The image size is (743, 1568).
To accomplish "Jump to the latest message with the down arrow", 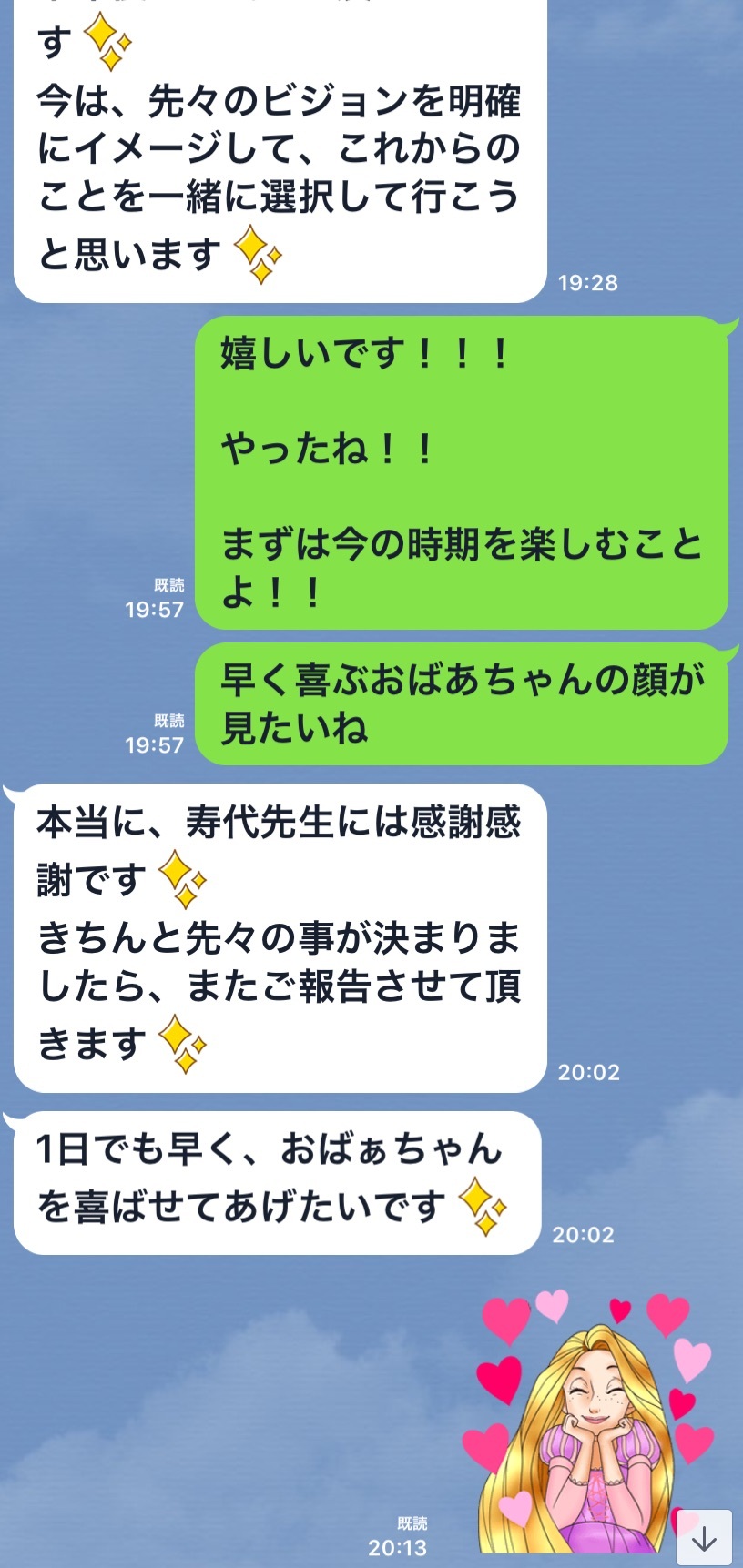I will [704, 1538].
